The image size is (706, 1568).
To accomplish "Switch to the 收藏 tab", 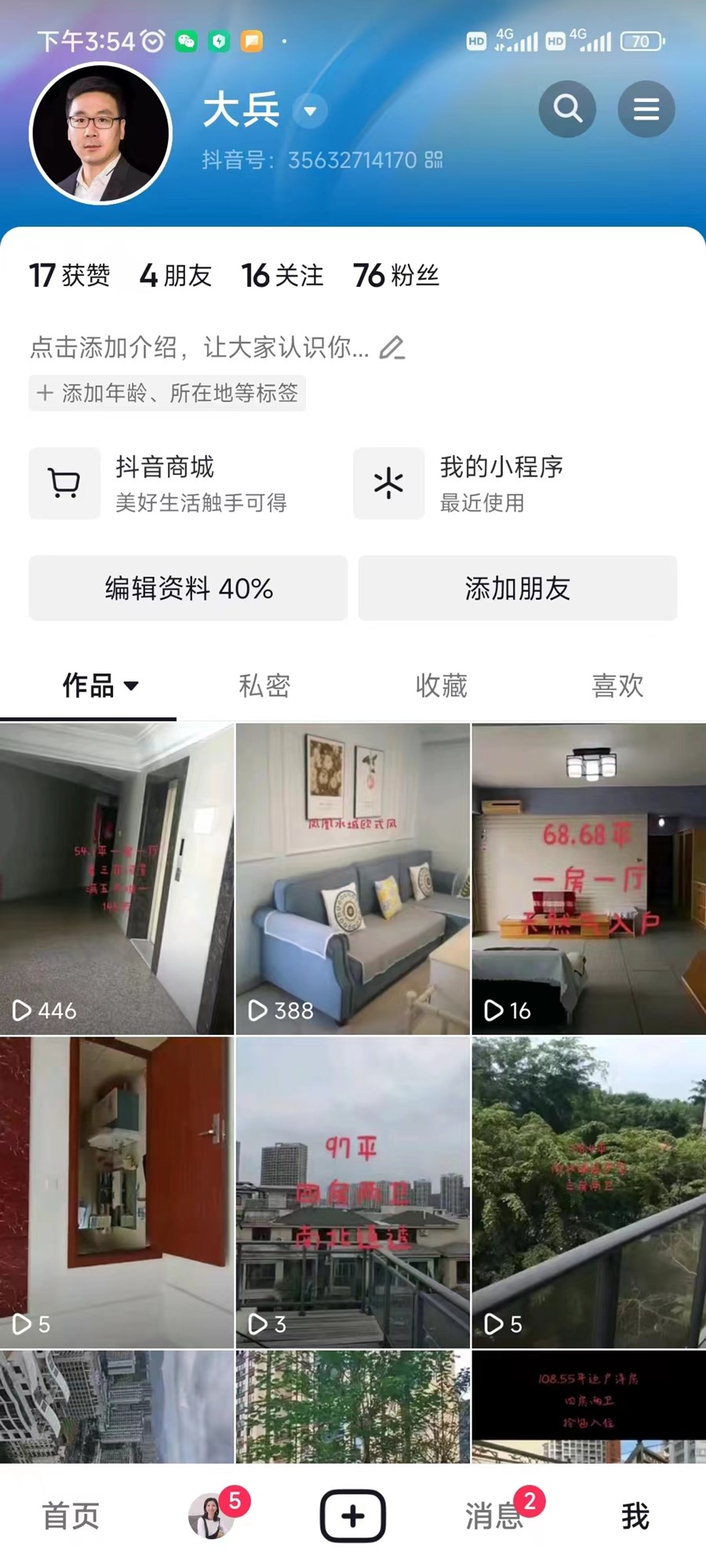I will tap(441, 685).
